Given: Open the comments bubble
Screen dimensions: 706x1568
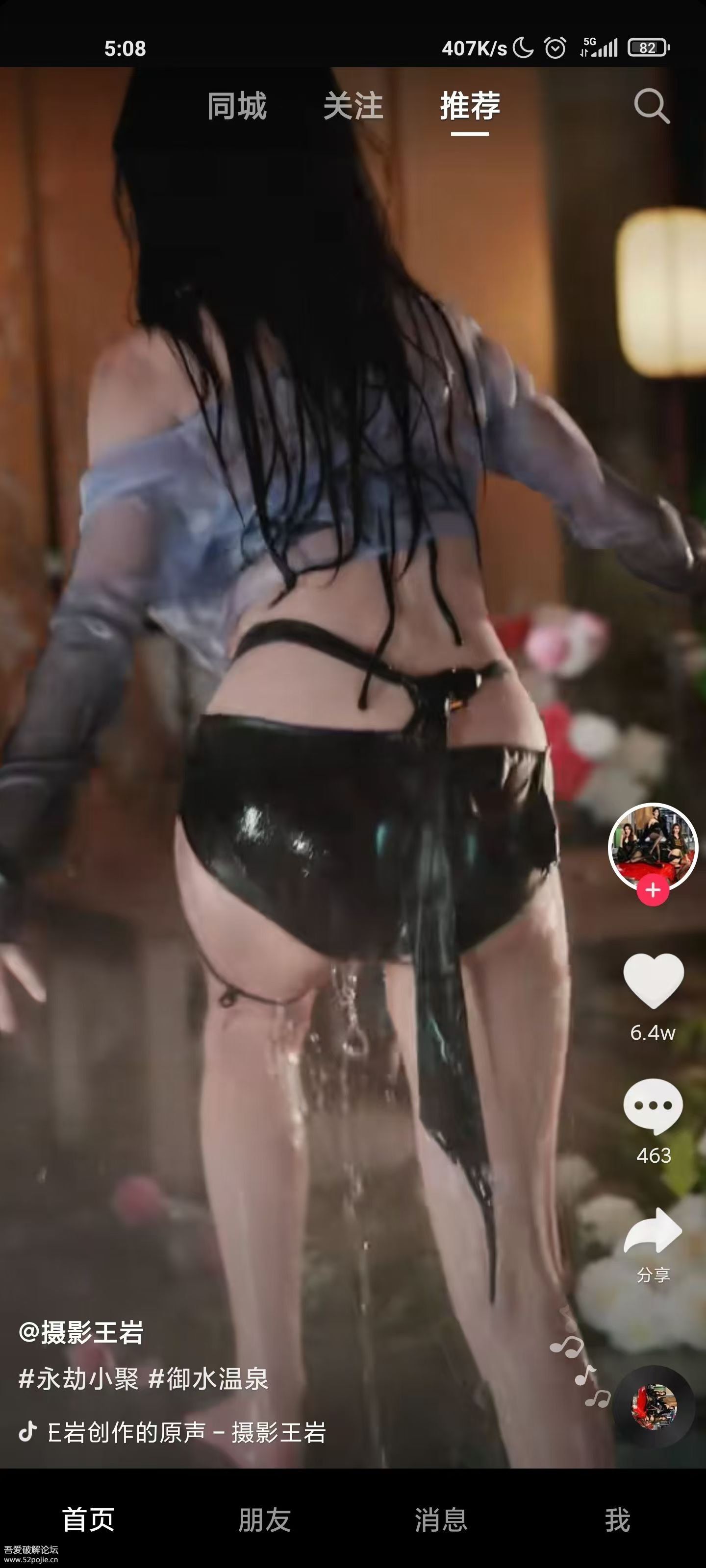Looking at the screenshot, I should 653,1105.
